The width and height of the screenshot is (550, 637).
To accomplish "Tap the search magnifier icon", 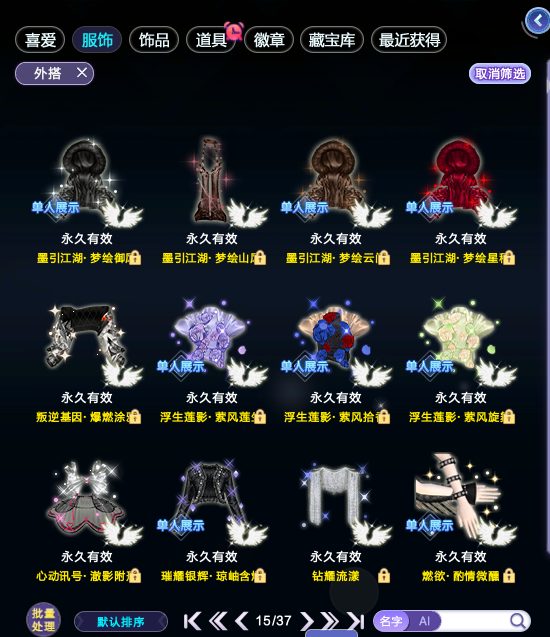I will tap(518, 621).
